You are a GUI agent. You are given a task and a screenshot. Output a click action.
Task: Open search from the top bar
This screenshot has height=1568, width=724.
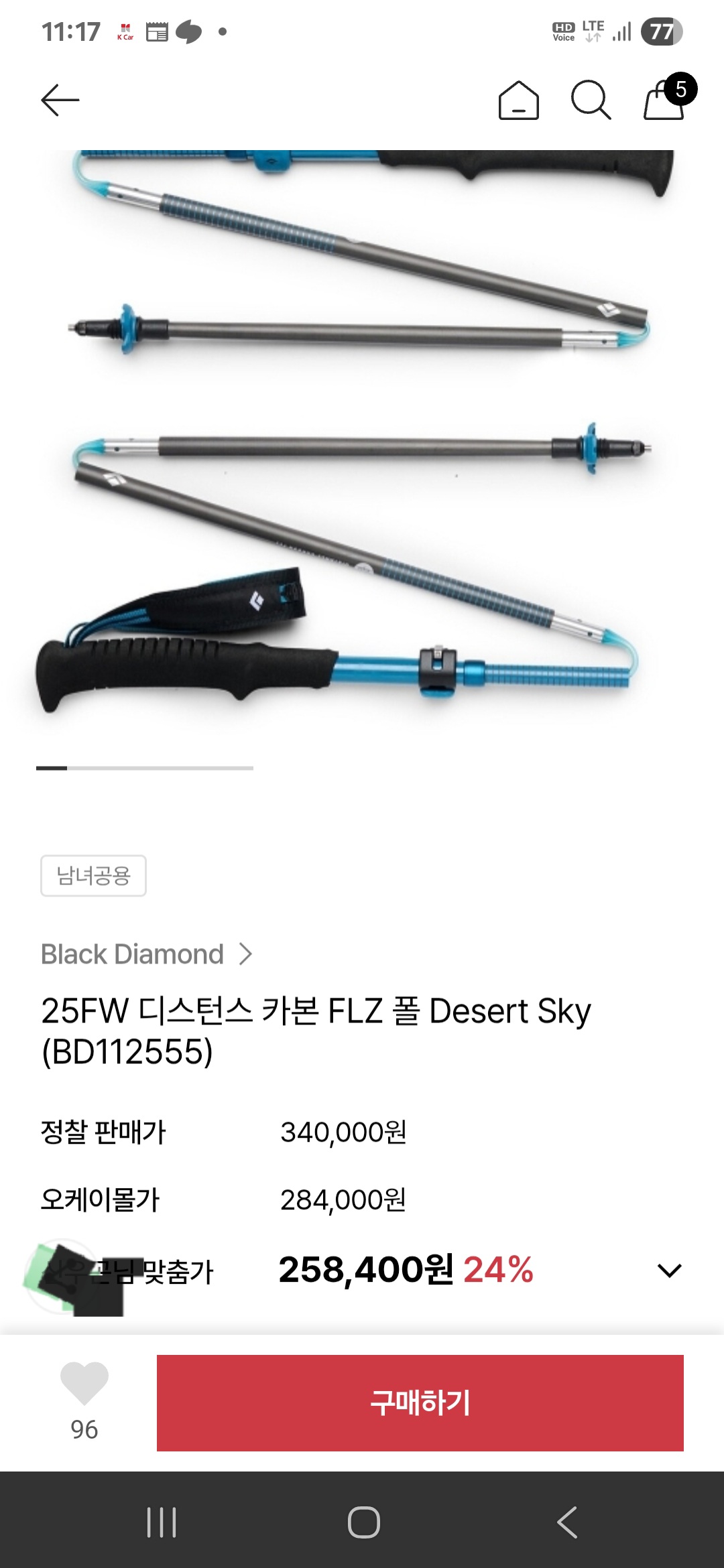click(x=591, y=101)
